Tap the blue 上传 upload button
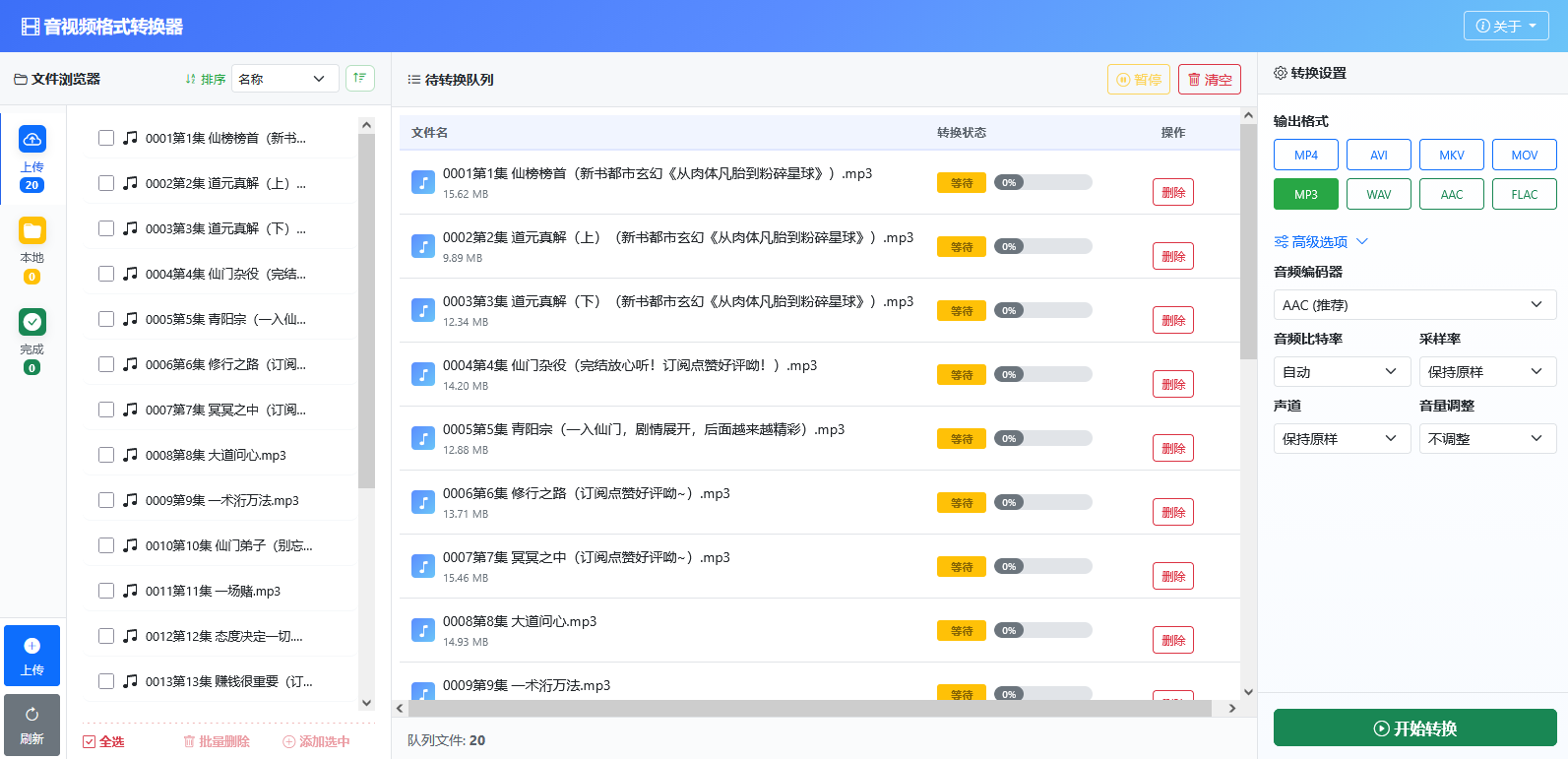1568x759 pixels. (32, 656)
